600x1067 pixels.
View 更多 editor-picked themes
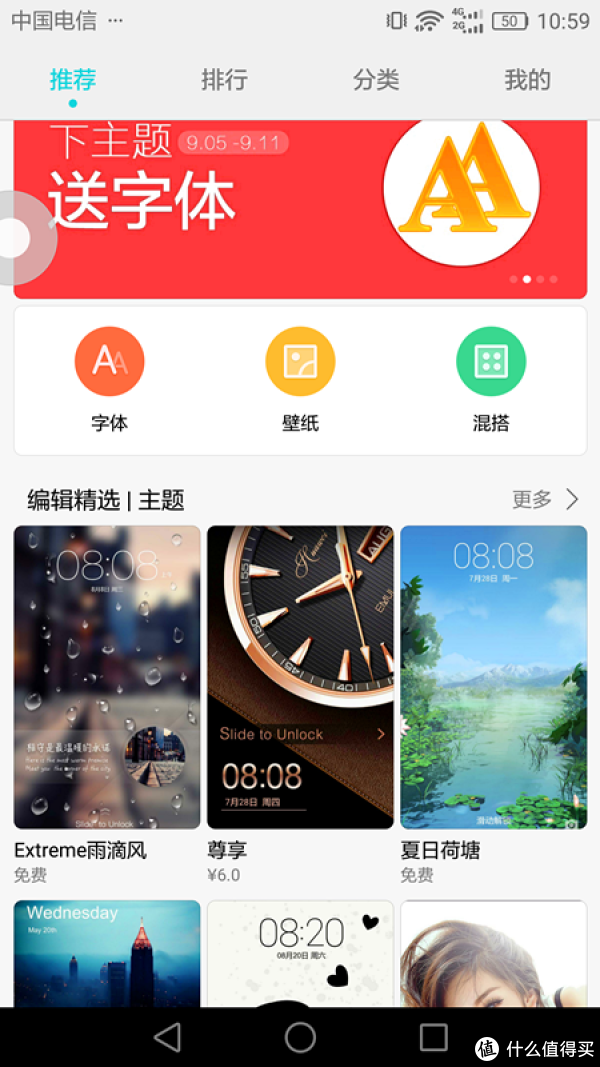coord(545,499)
